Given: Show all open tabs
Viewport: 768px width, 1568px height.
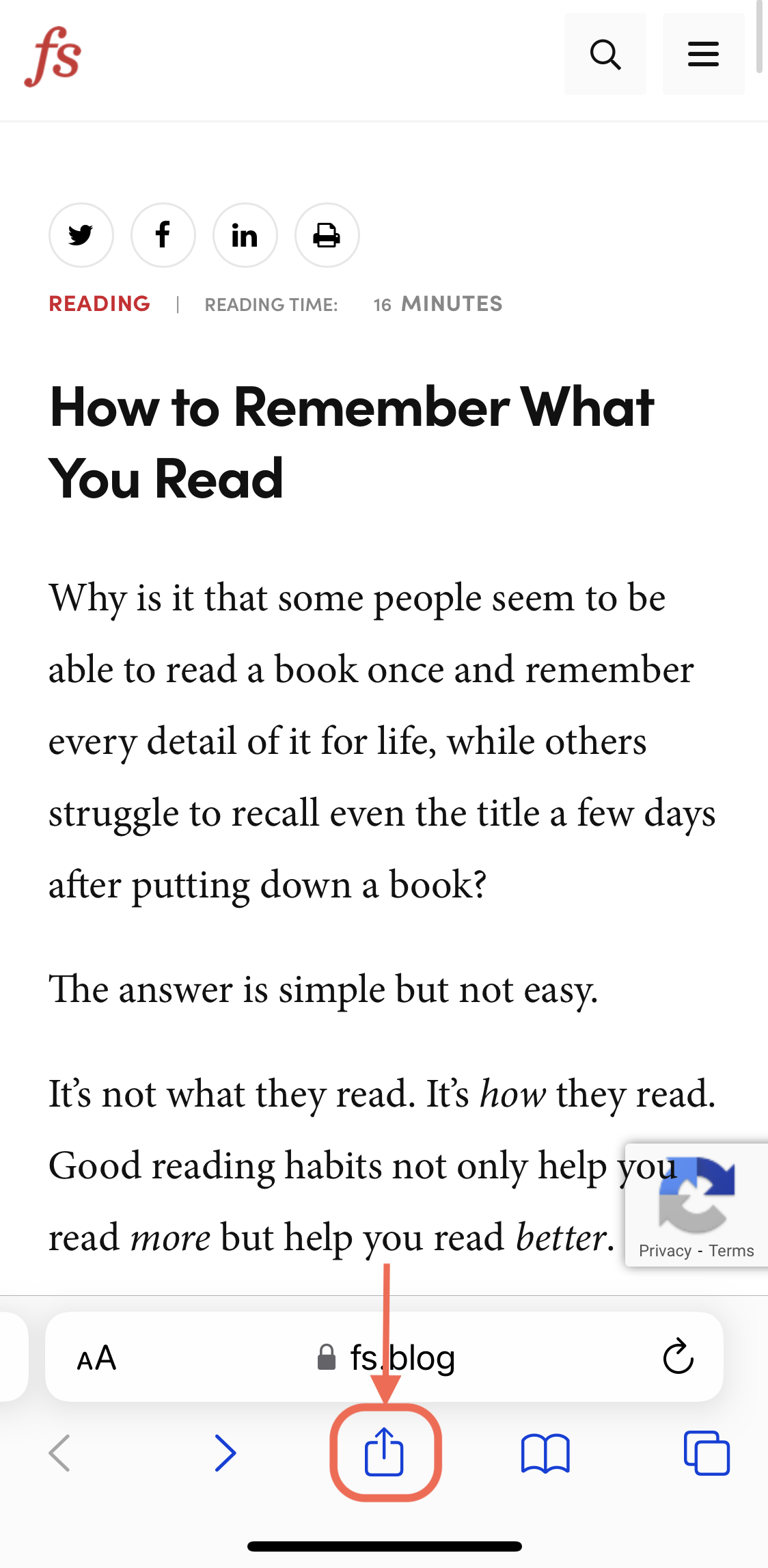Looking at the screenshot, I should coord(707,1452).
